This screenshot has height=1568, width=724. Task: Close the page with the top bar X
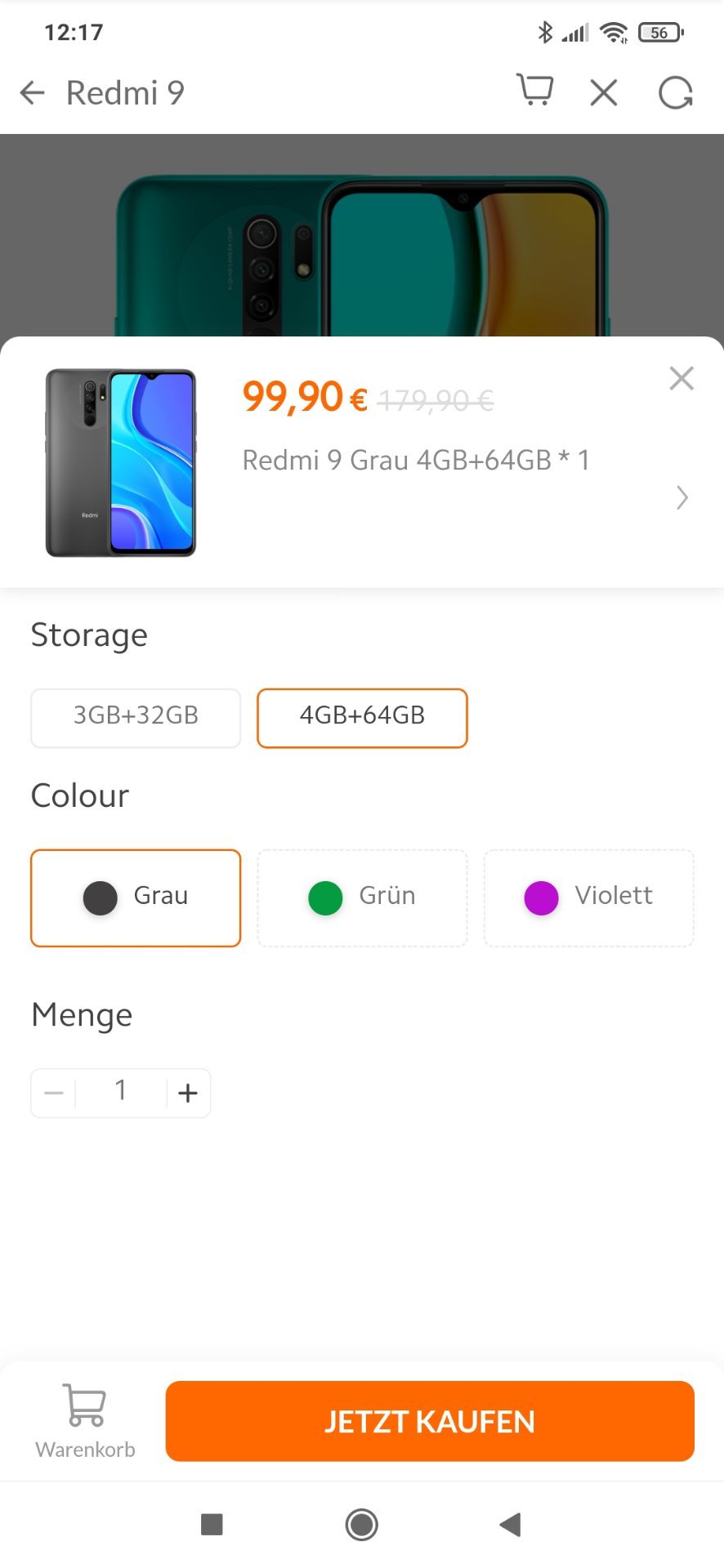(604, 92)
